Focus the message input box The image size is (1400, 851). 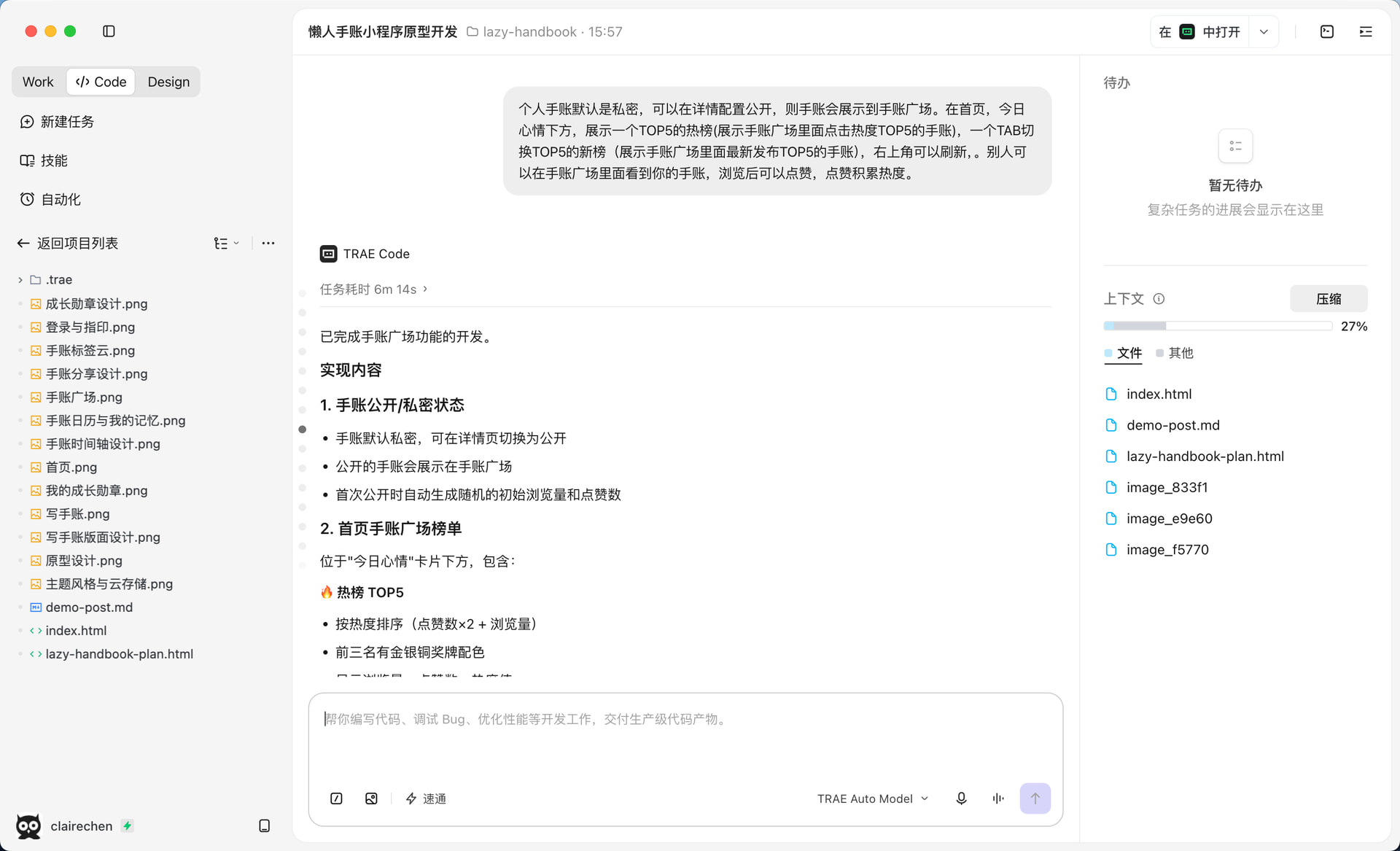point(685,737)
